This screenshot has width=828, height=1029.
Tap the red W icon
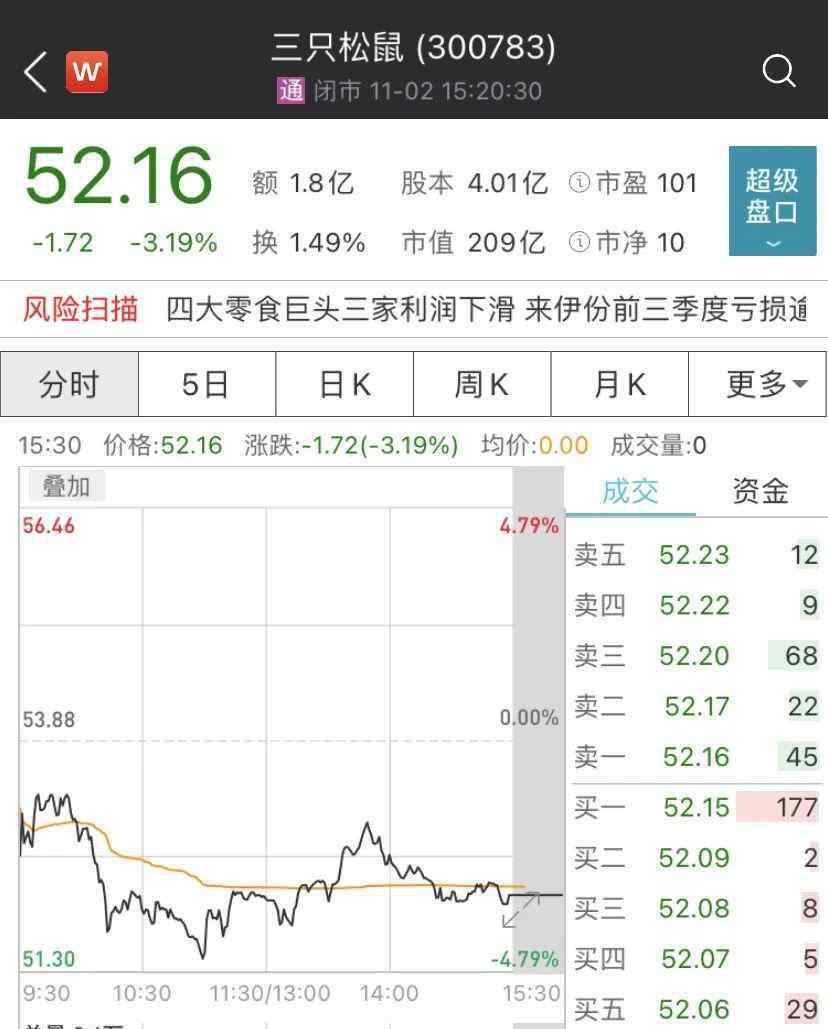coord(87,72)
